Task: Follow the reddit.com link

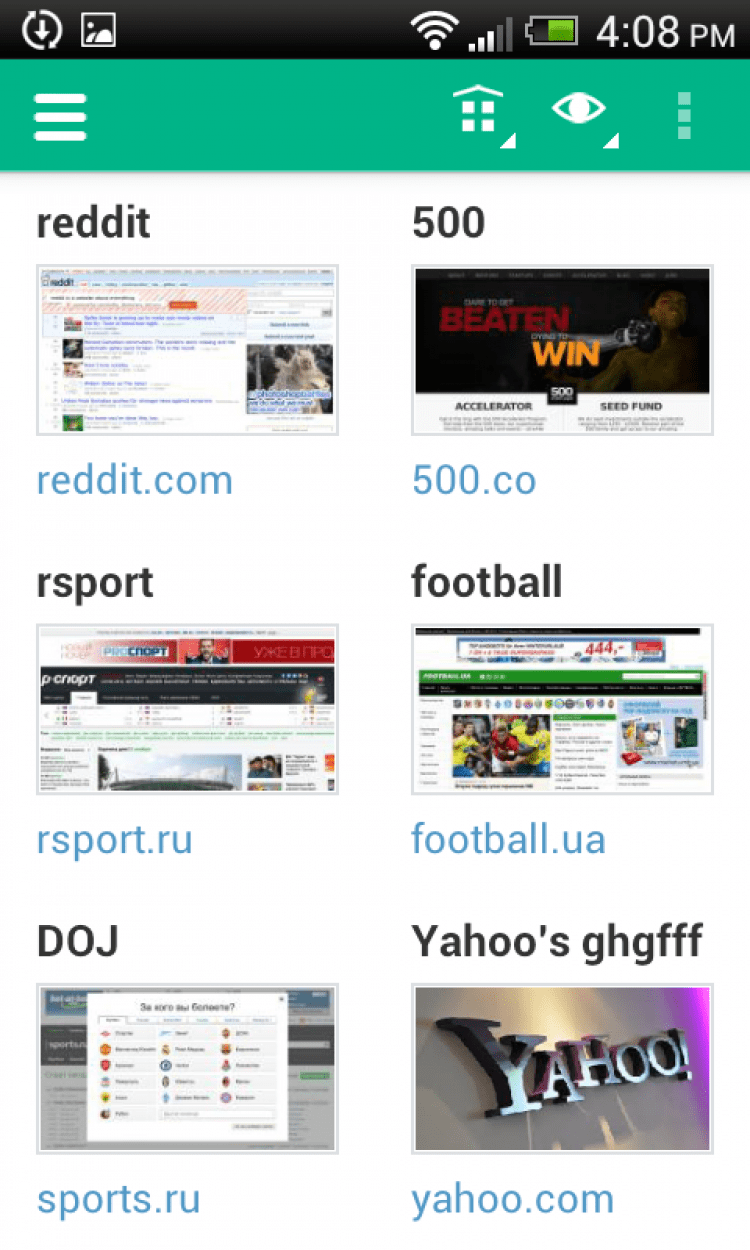Action: click(134, 480)
